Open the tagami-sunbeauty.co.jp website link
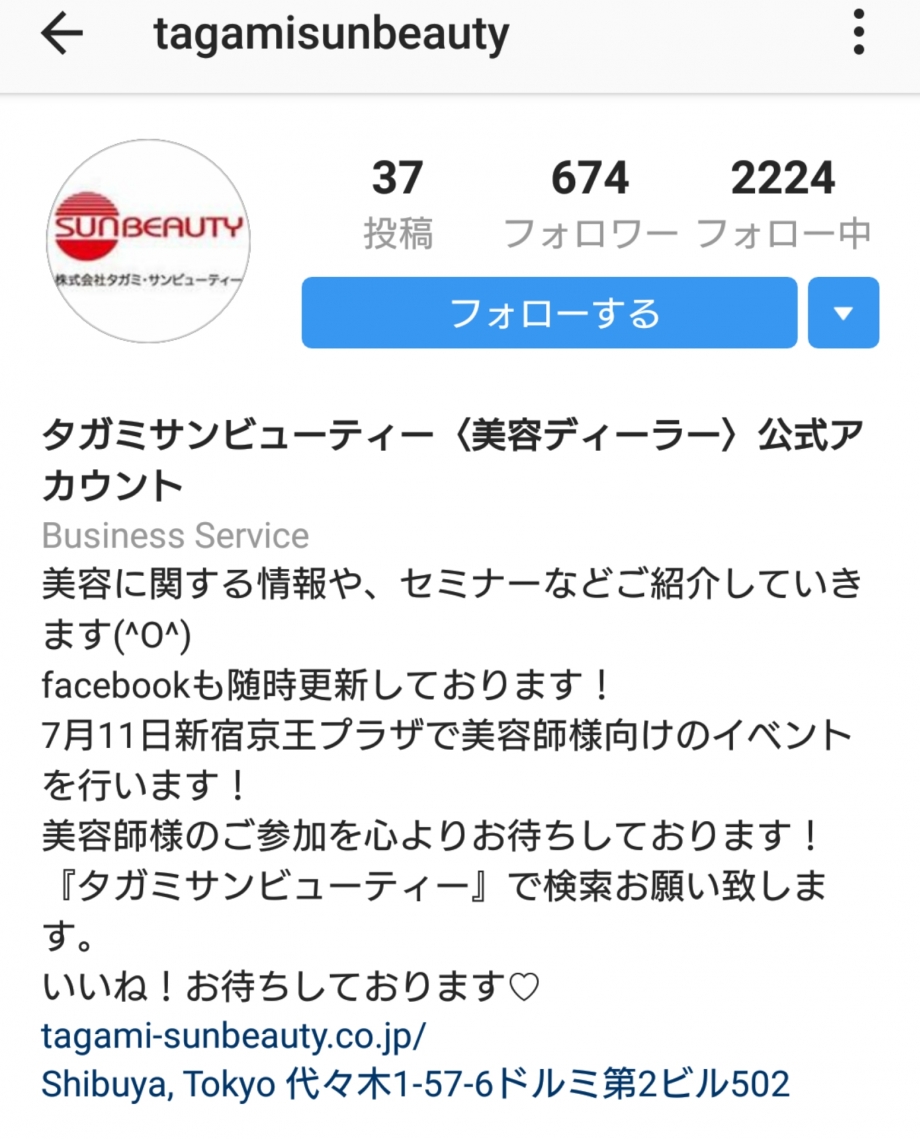This screenshot has width=920, height=1139. click(x=234, y=1037)
